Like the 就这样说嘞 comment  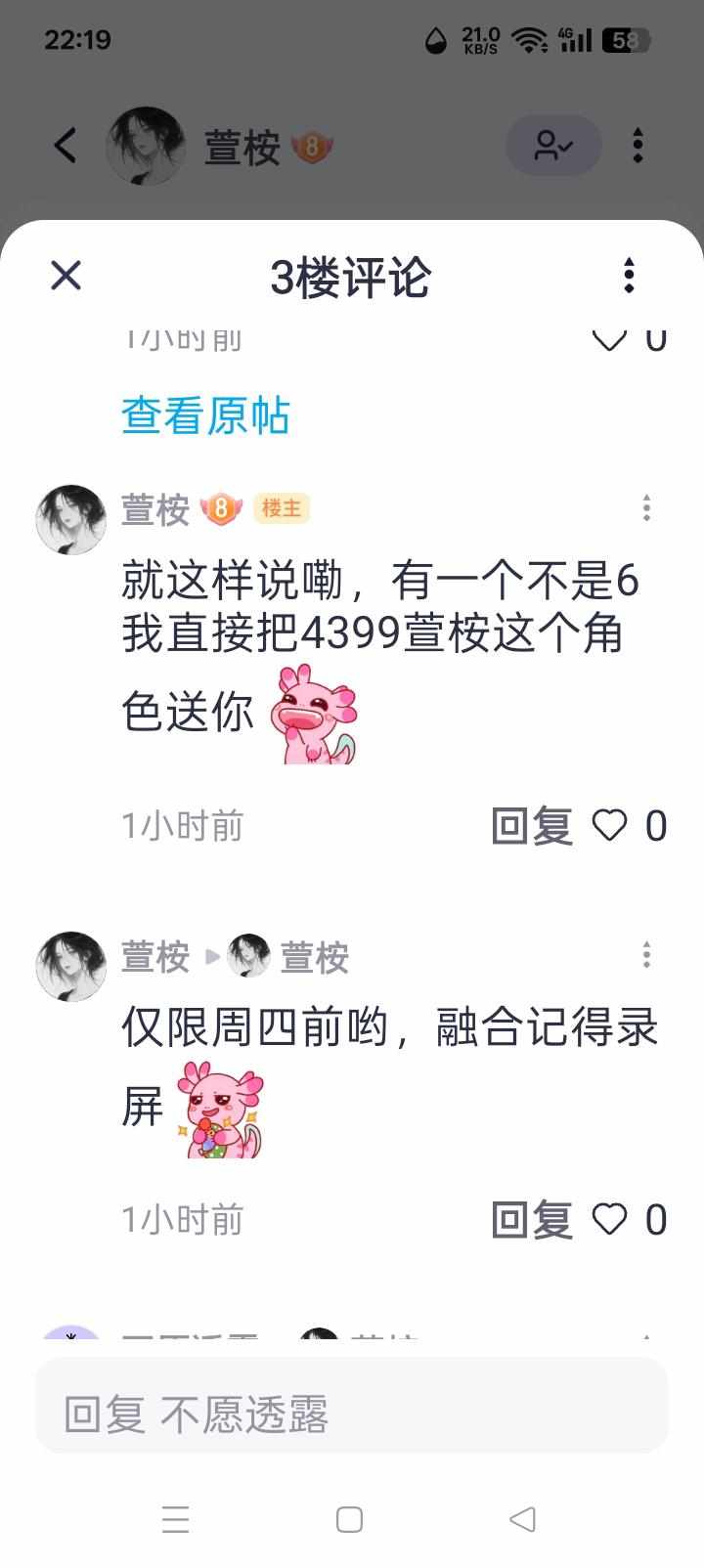pos(610,826)
